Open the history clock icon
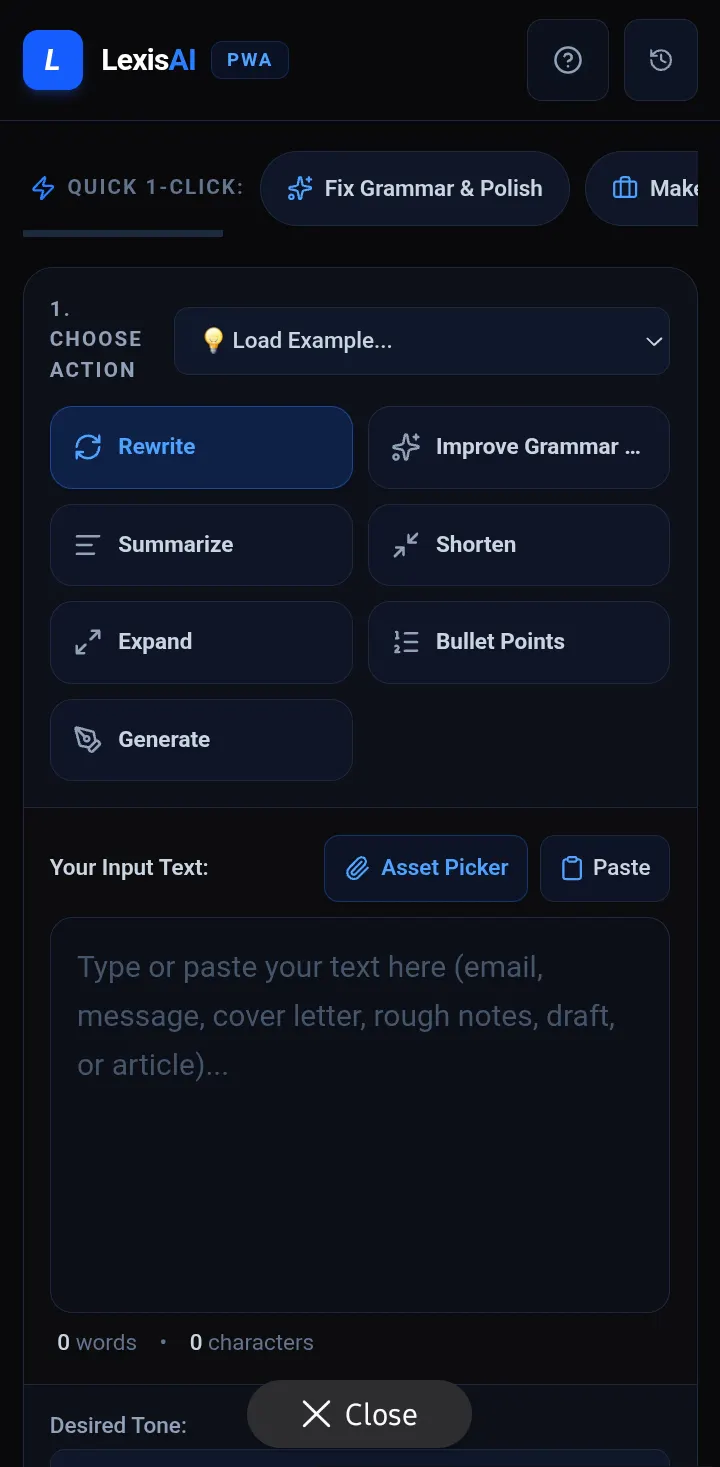 [661, 60]
